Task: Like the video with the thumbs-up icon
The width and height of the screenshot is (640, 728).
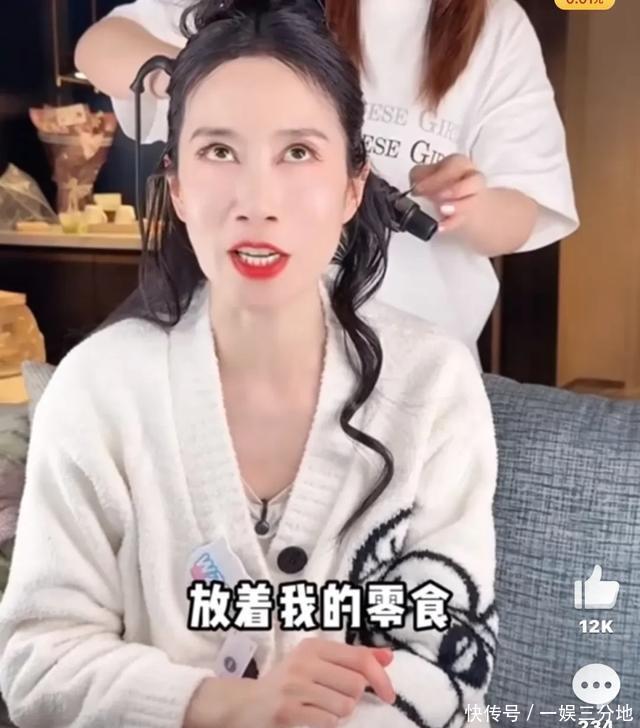Action: coord(596,588)
